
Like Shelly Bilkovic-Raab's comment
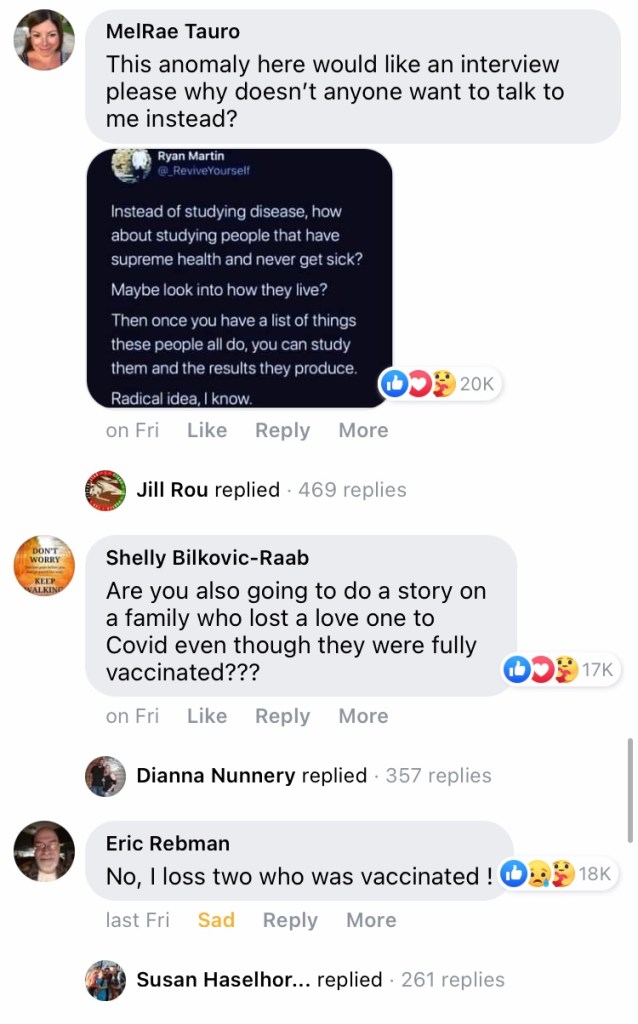pyautogui.click(x=207, y=716)
